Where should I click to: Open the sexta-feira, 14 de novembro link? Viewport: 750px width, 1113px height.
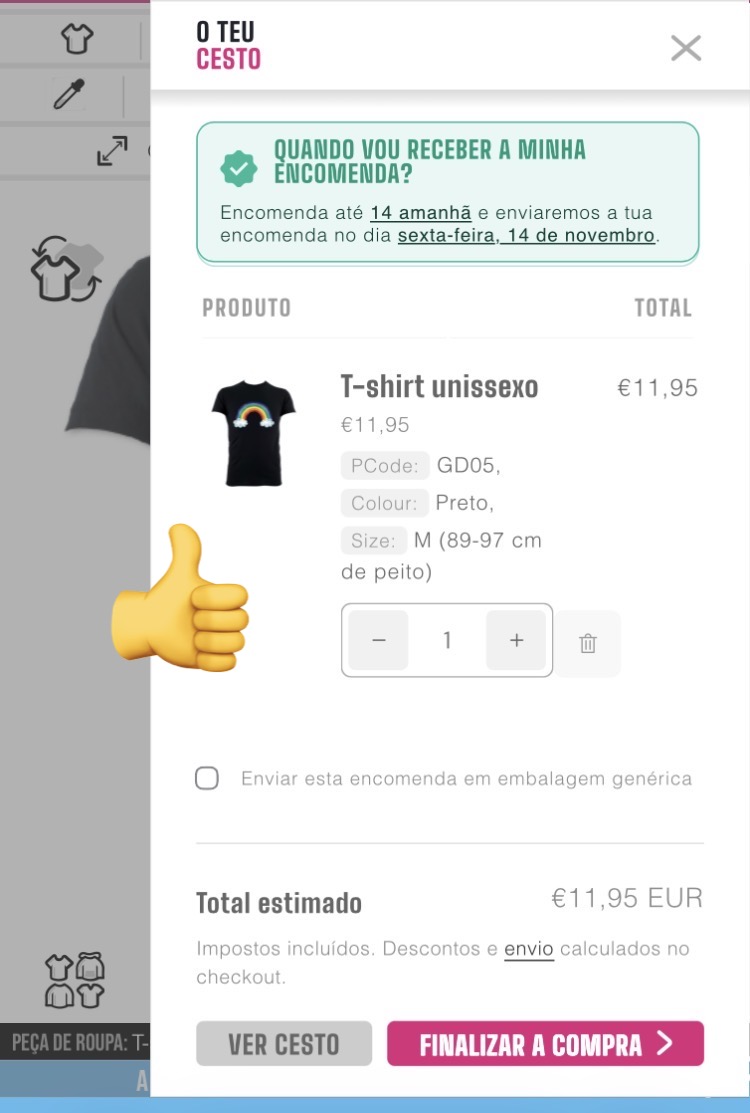[526, 236]
